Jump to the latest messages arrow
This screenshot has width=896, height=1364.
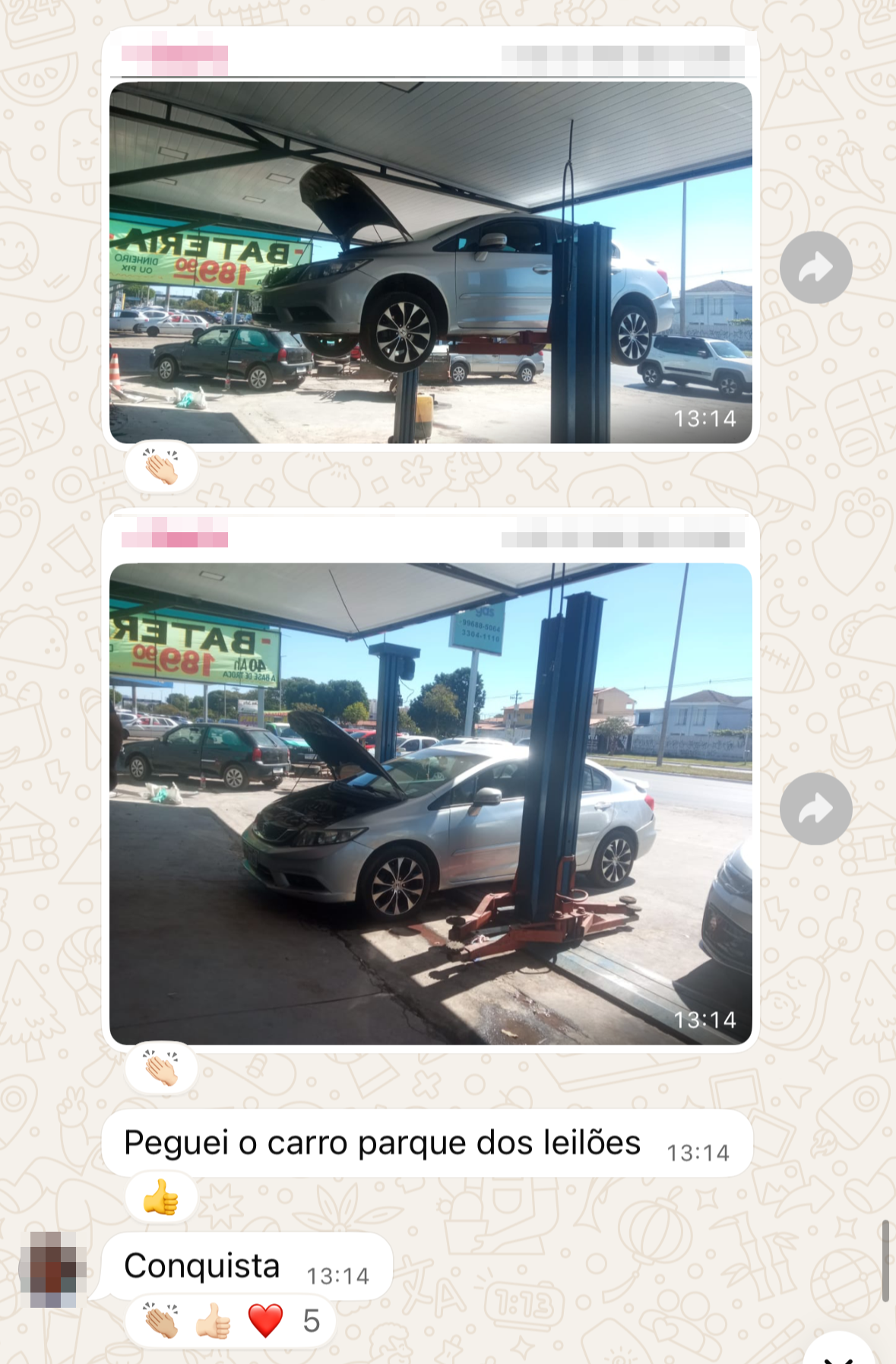click(x=838, y=1353)
